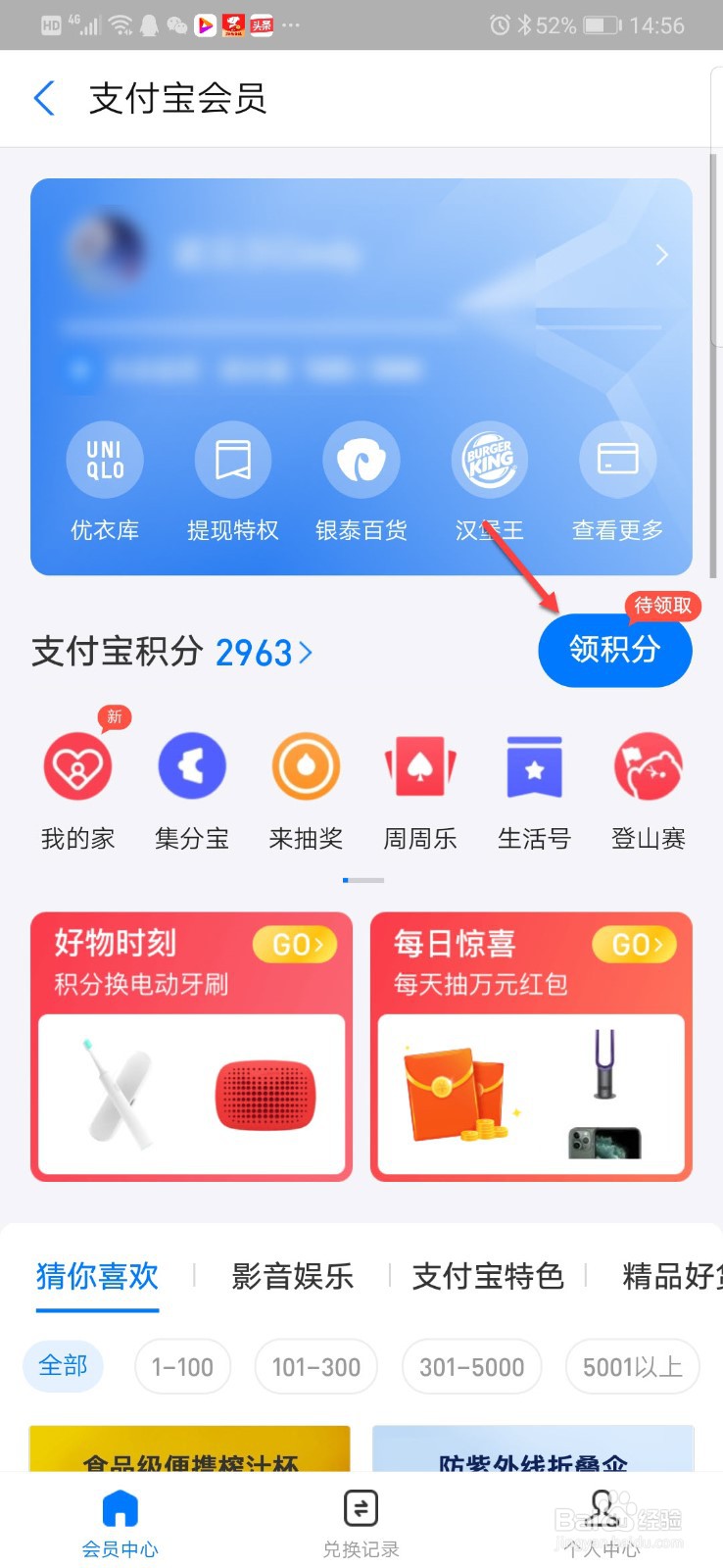Select the 1-100 points filter
Screen dimensions: 723x1568
pyautogui.click(x=182, y=1366)
